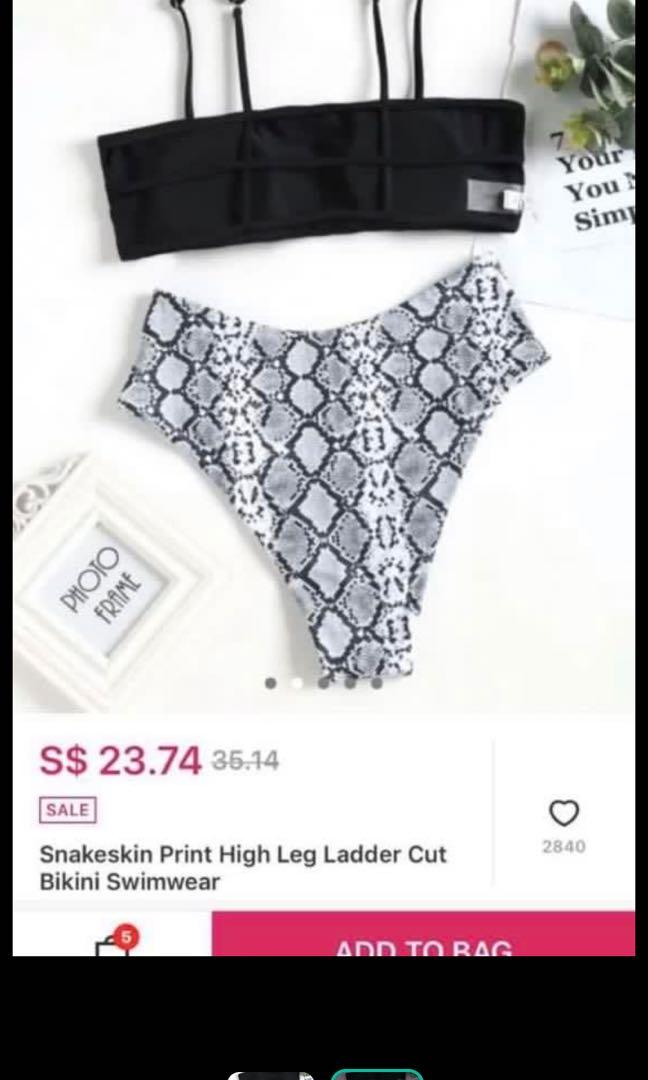Screen dimensions: 648x1080
Task: Tap the image carousel page dots
Action: coord(323,683)
